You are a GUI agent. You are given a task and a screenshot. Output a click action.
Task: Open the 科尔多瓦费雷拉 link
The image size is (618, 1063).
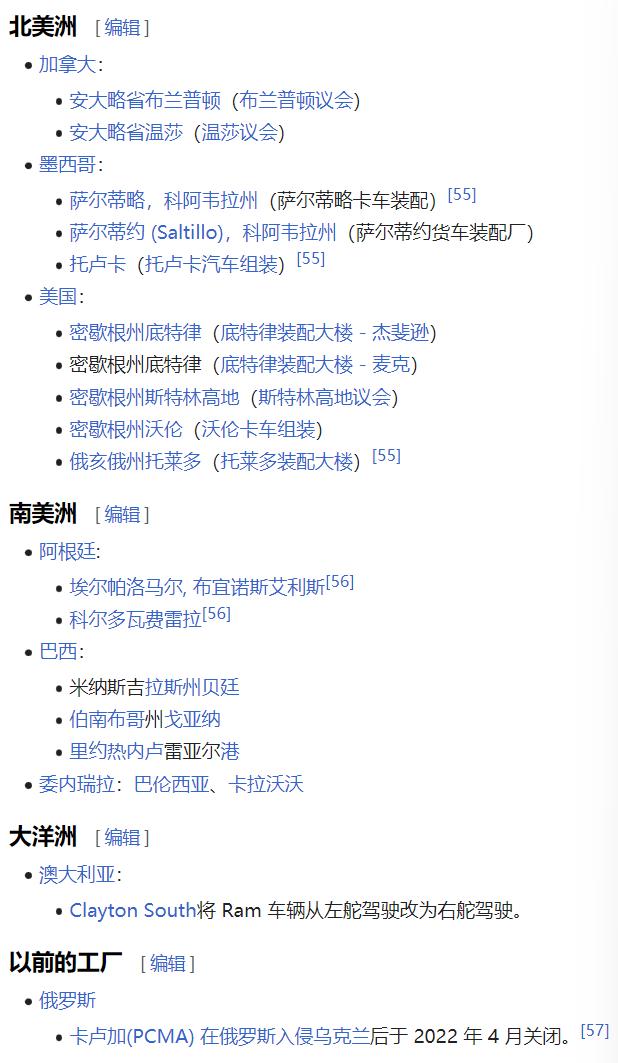(135, 619)
